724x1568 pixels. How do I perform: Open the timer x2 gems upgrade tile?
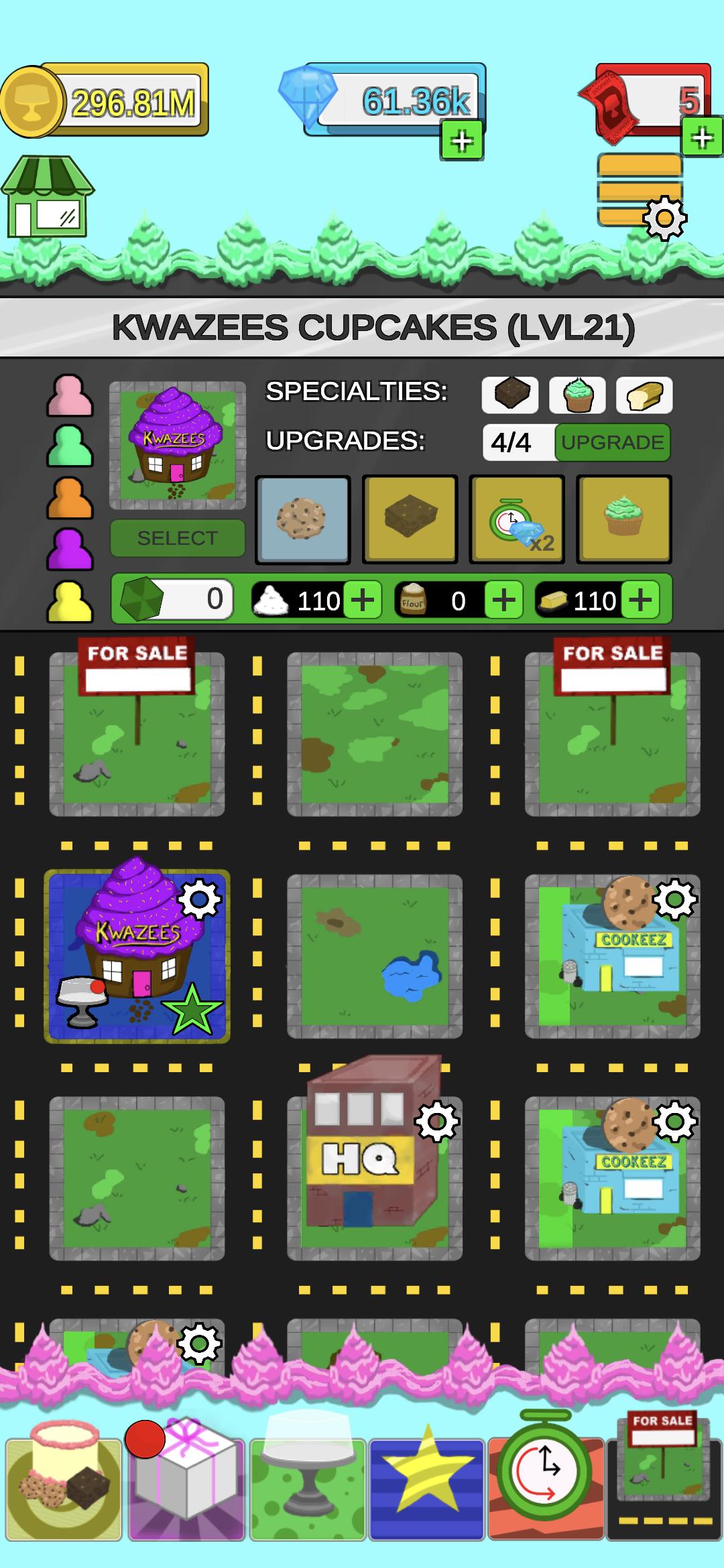[x=517, y=519]
